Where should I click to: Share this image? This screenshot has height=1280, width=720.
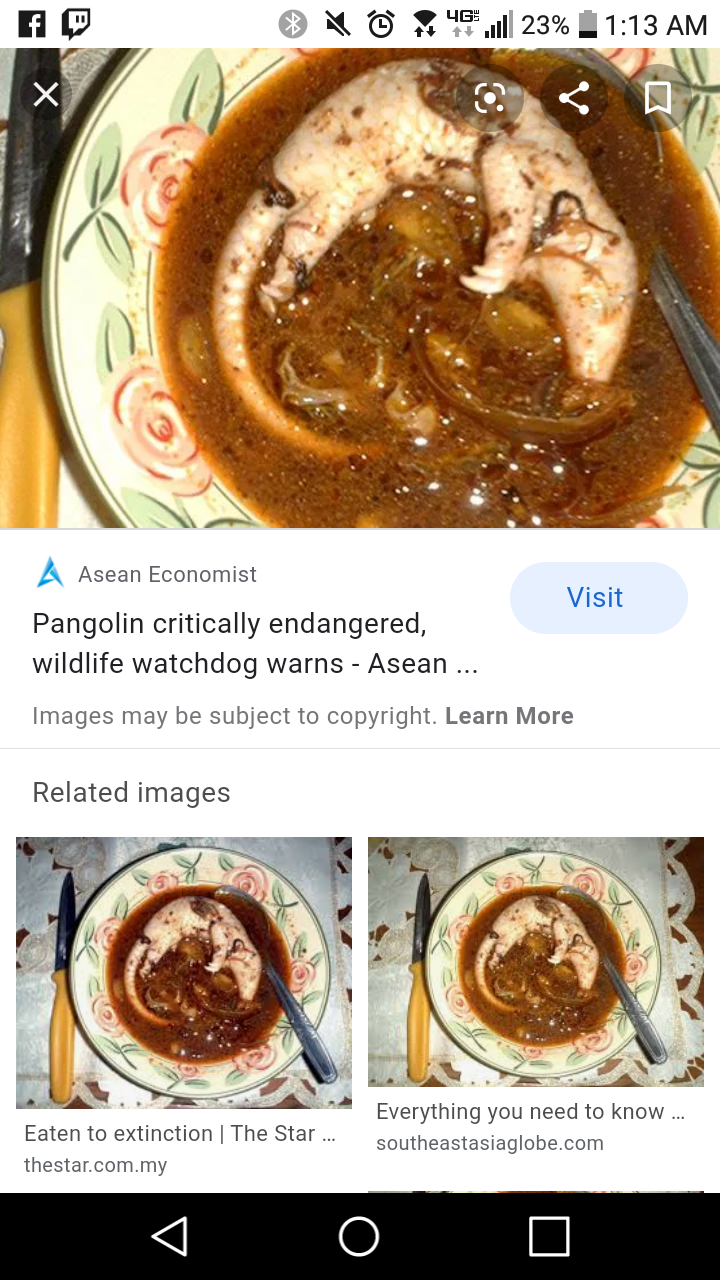click(x=573, y=98)
